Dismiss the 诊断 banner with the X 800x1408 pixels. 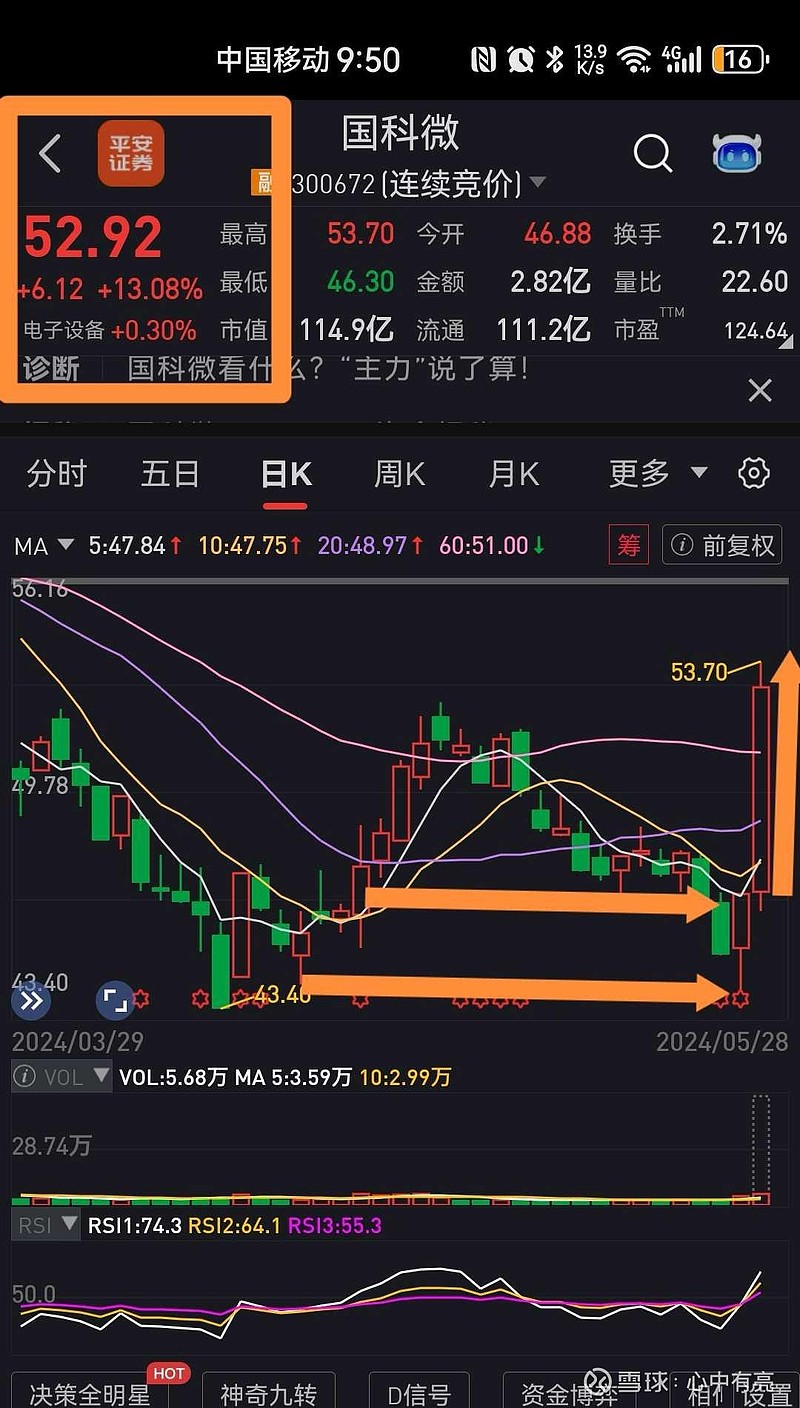[x=760, y=390]
